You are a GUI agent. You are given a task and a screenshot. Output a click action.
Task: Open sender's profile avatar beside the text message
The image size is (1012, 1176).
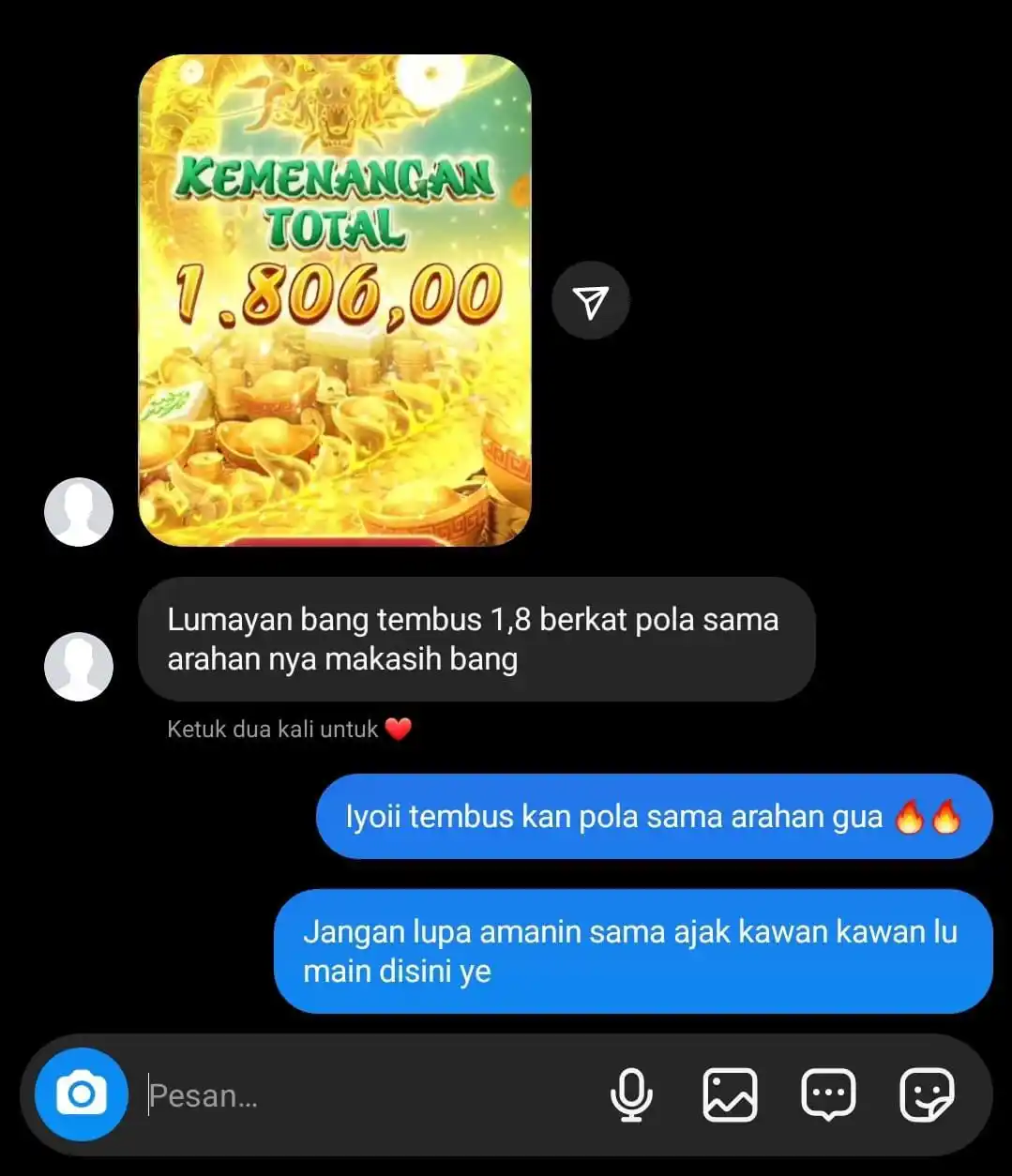click(x=79, y=666)
